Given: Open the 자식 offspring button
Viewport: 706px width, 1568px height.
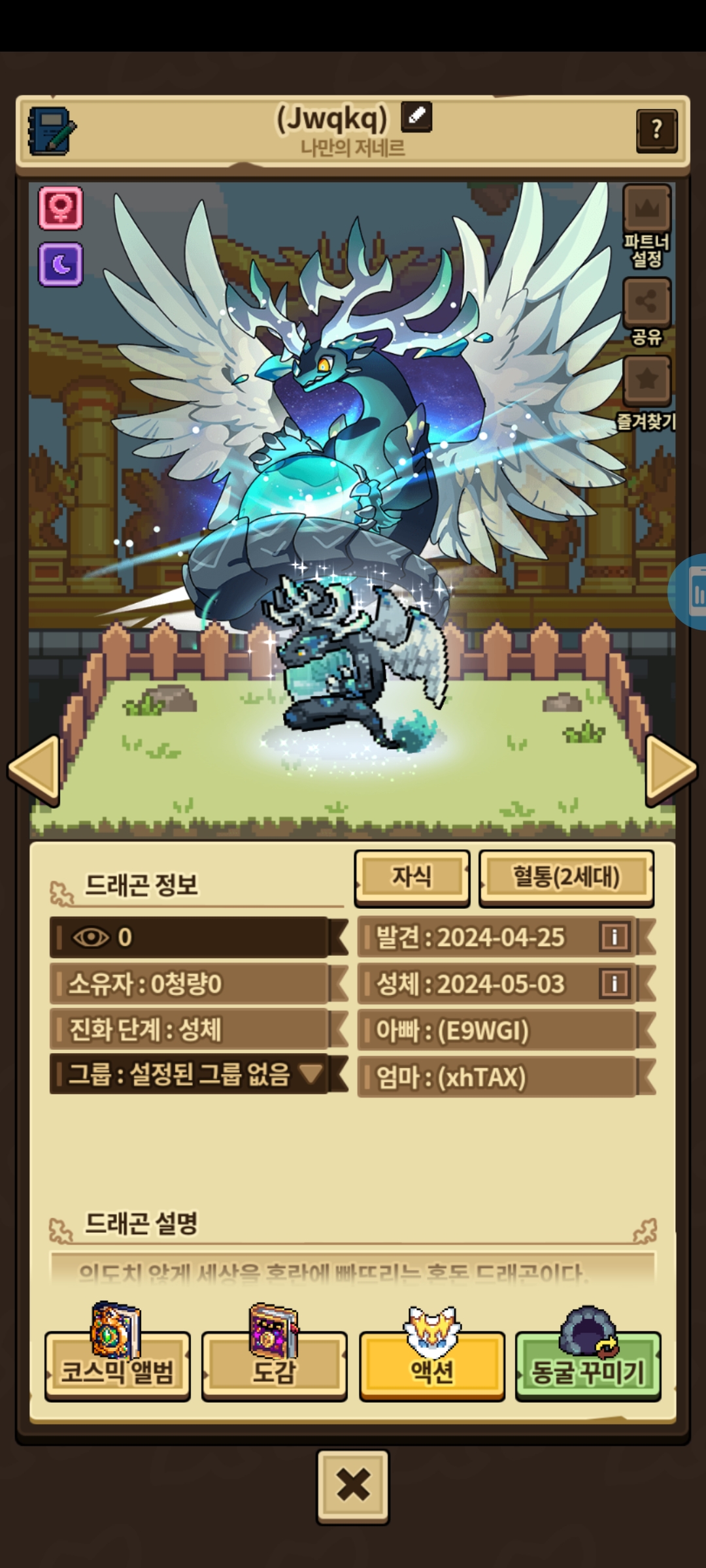Looking at the screenshot, I should tap(412, 877).
